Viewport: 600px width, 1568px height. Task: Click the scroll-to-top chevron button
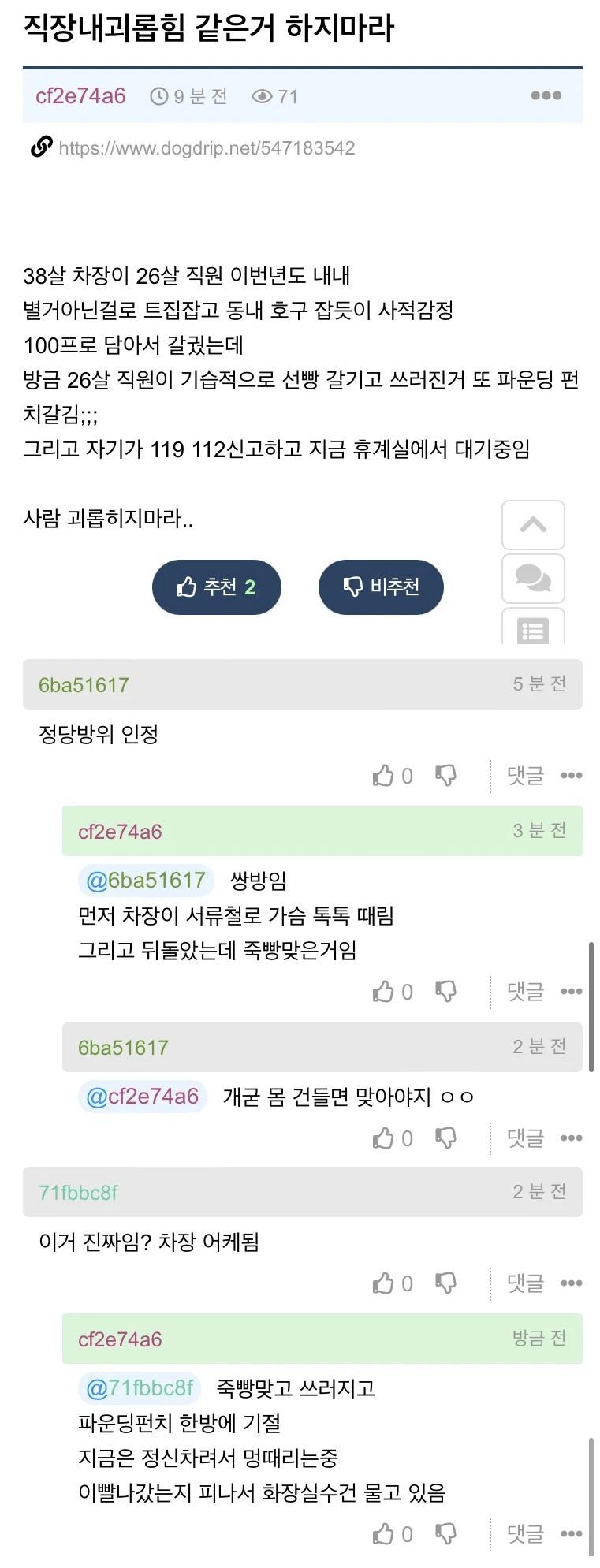tap(533, 525)
